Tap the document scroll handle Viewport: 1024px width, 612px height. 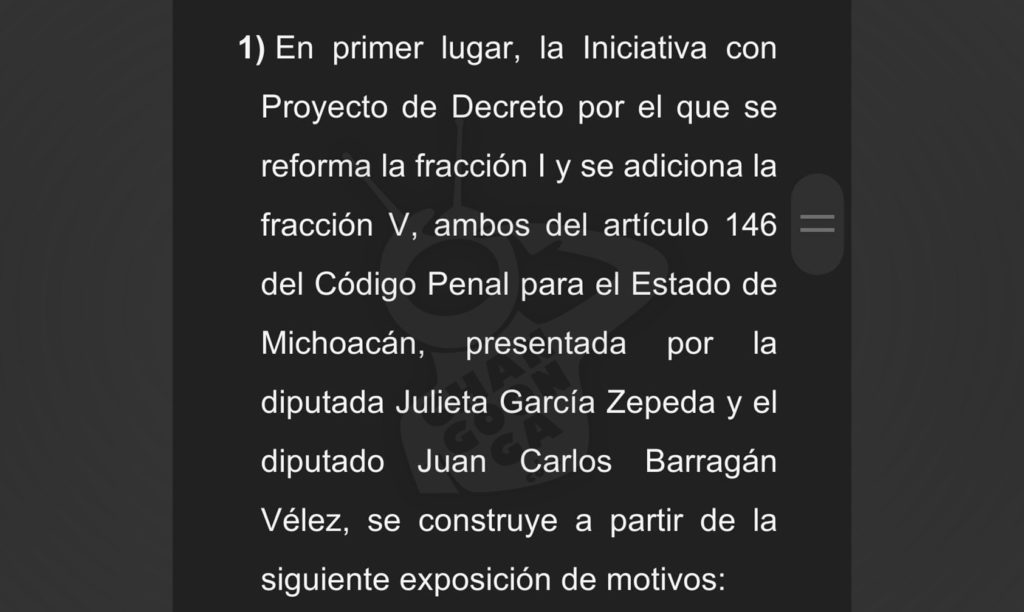[x=817, y=224]
